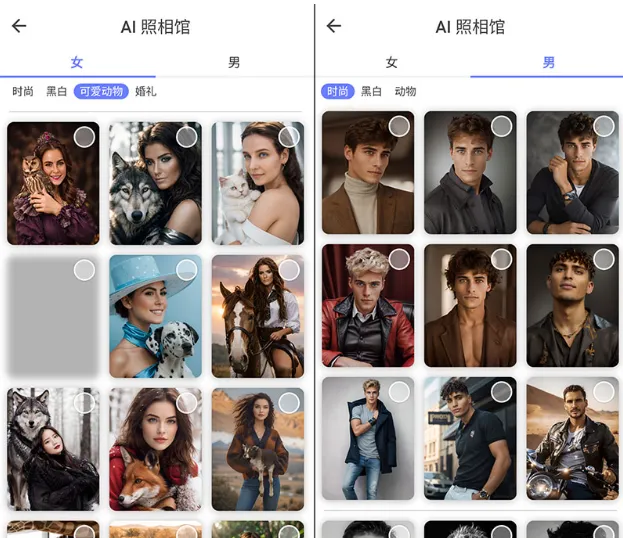
Task: Select 时尚 chip on the women's screen
Action: point(23,92)
